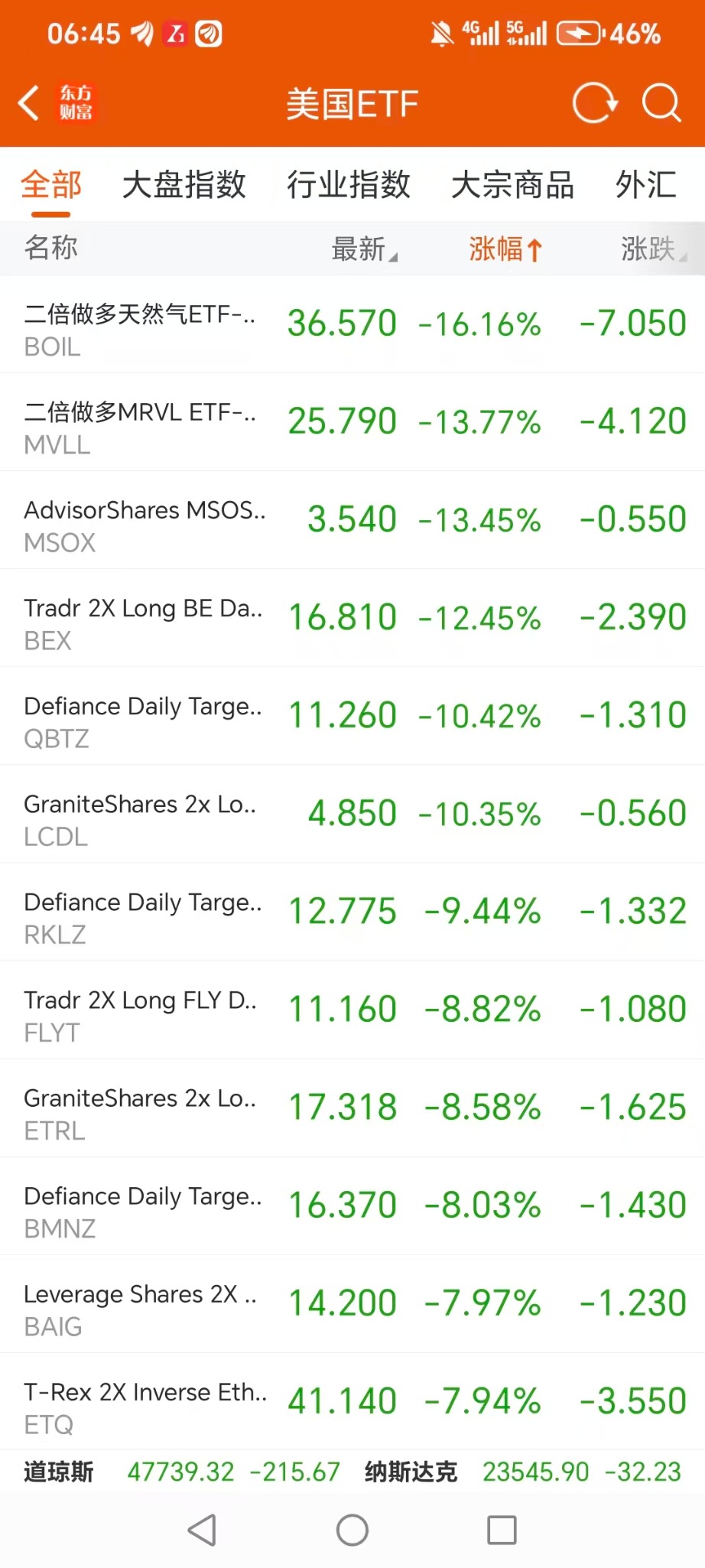705x1568 pixels.
Task: View MSOX AdvisorShares quote
Action: click(352, 520)
